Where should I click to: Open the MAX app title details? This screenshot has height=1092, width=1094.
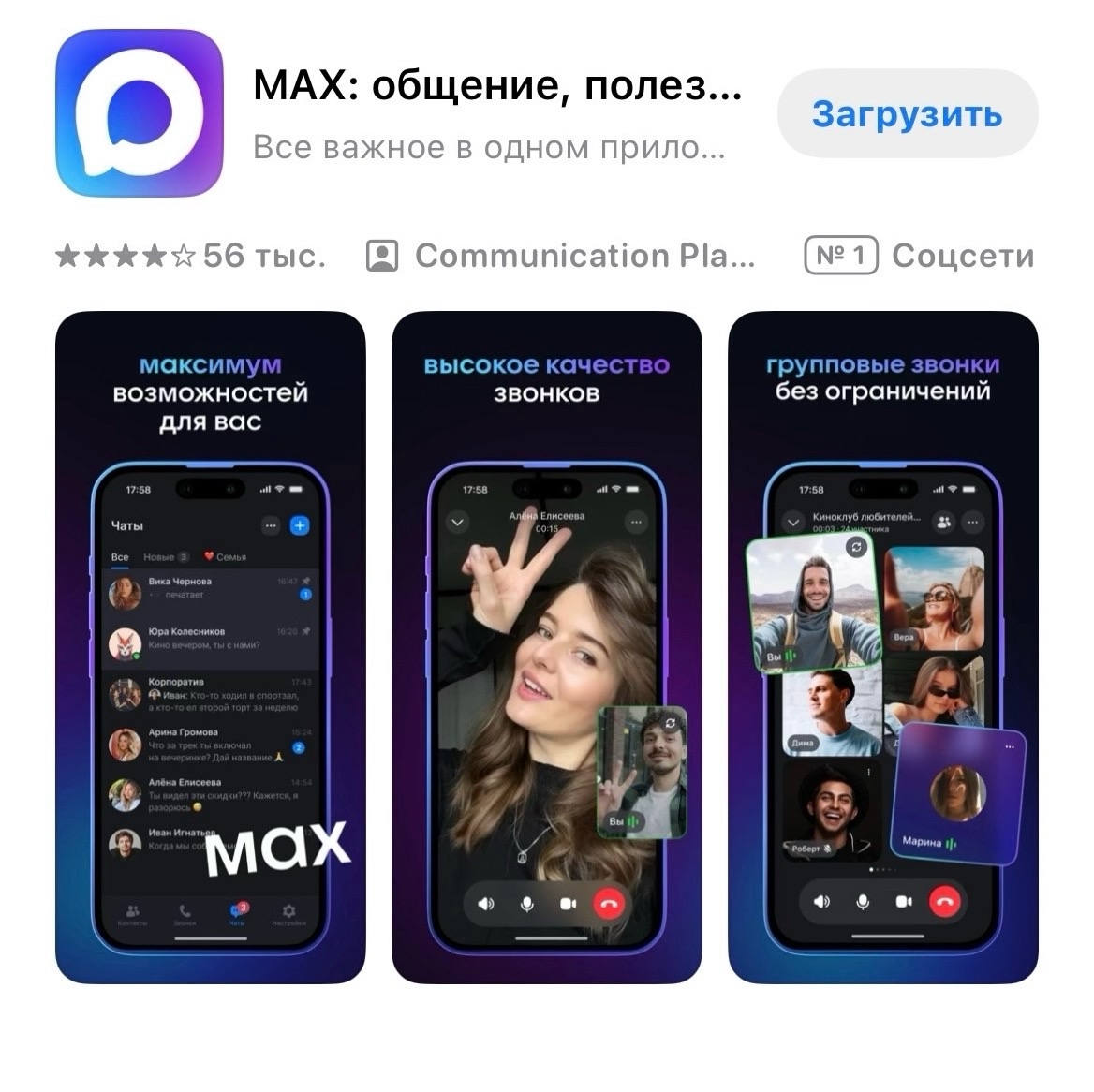click(497, 87)
